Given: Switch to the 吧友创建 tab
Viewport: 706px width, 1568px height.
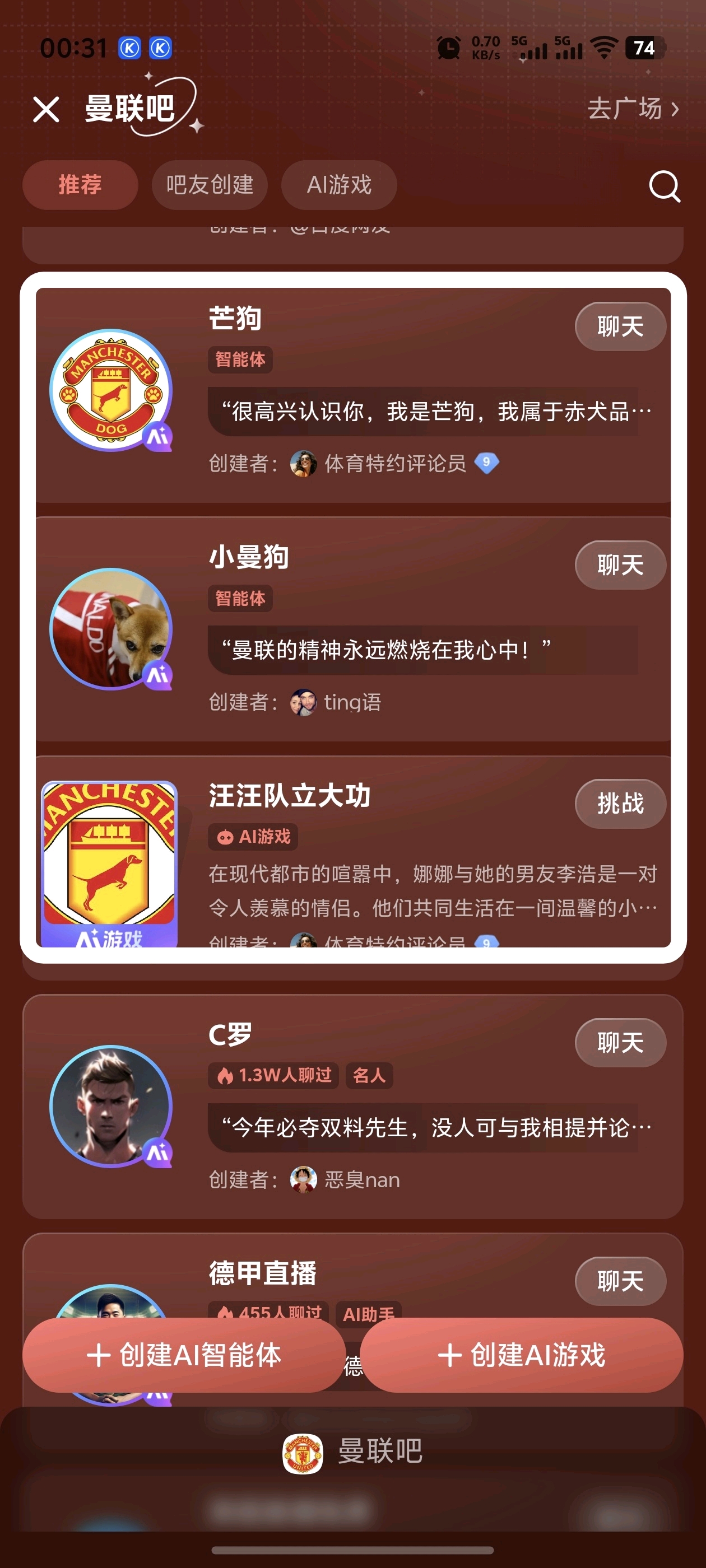Looking at the screenshot, I should click(x=210, y=185).
